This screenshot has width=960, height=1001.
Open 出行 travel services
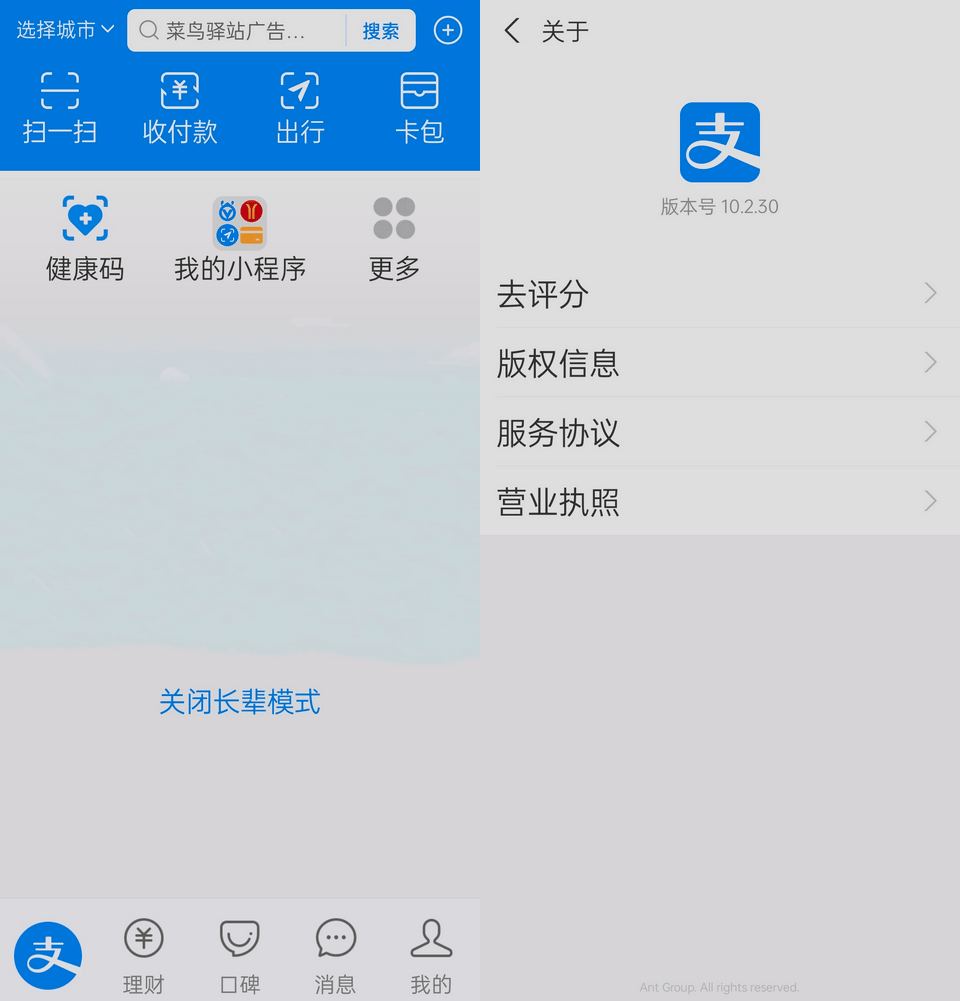tap(300, 108)
